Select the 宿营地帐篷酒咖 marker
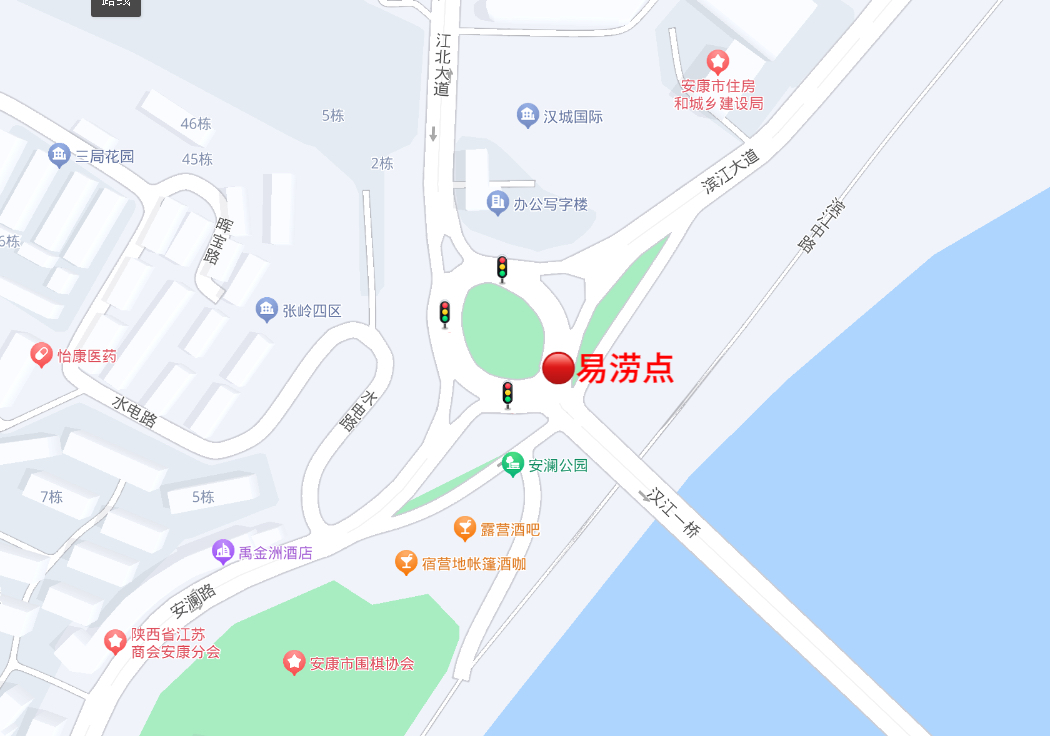 coord(405,563)
